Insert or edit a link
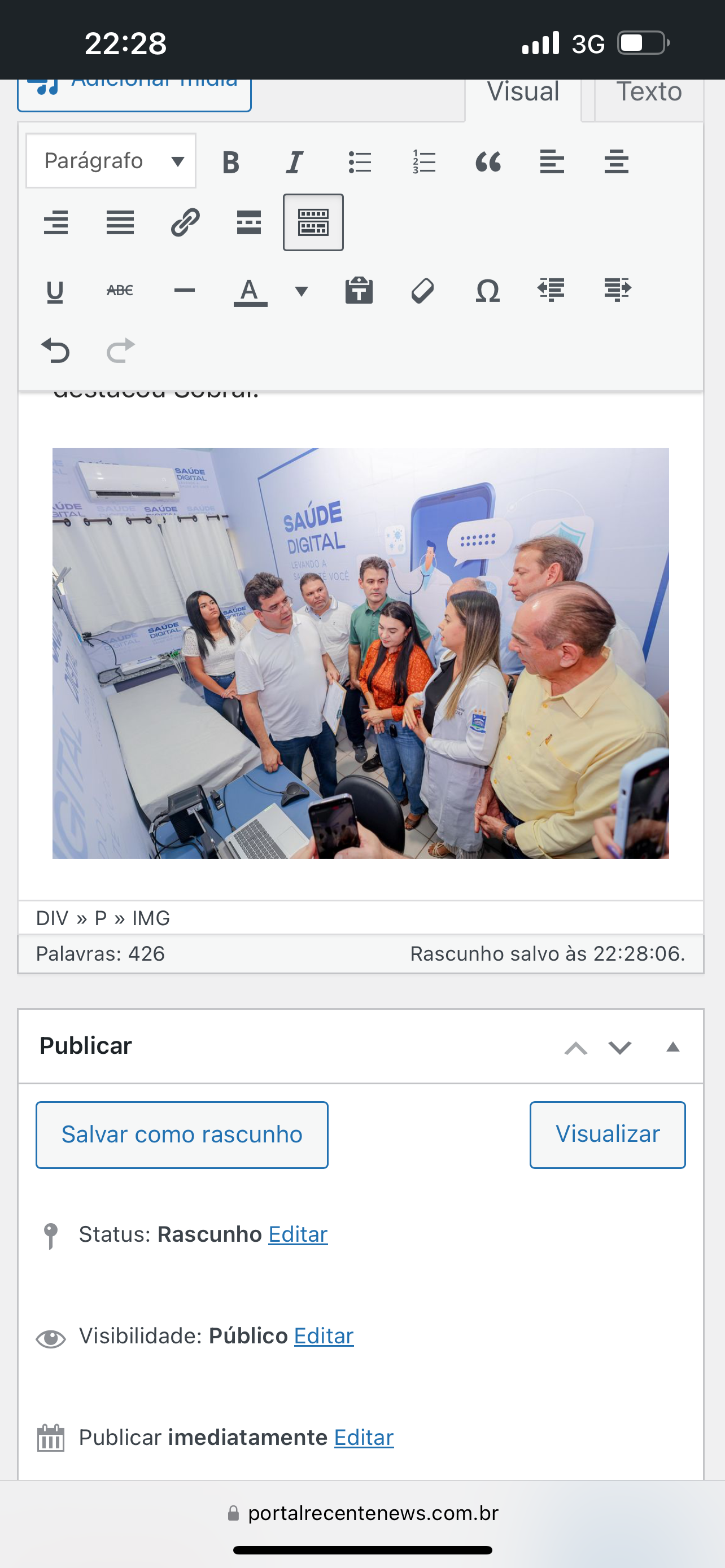Viewport: 725px width, 1568px height. pos(185,222)
